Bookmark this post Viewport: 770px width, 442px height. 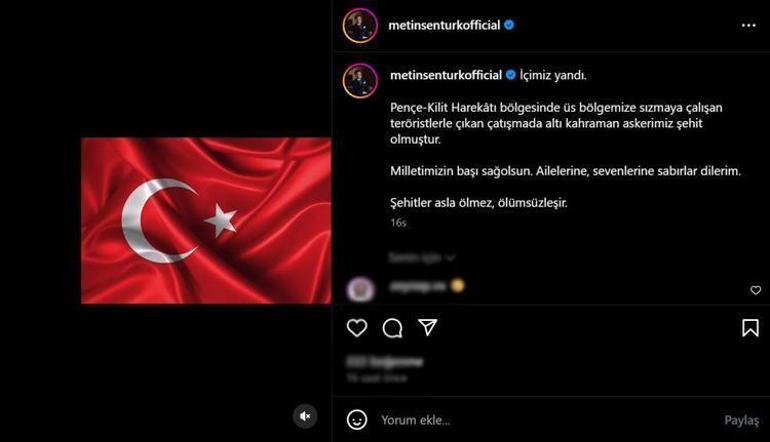[749, 327]
